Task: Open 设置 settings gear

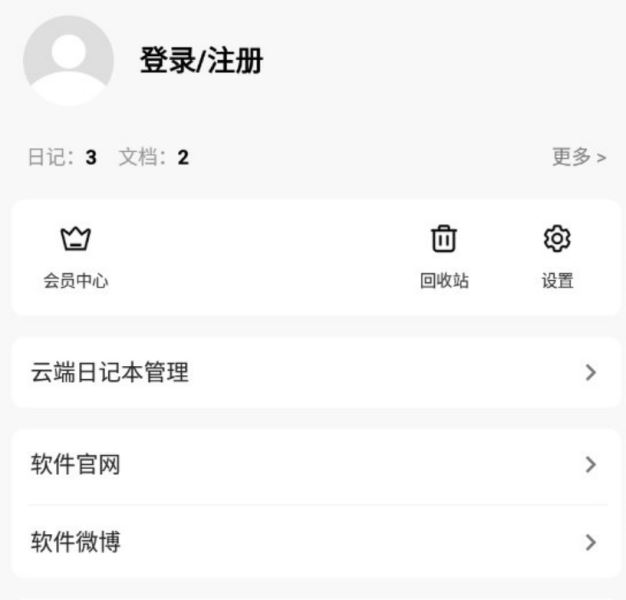Action: coord(557,256)
